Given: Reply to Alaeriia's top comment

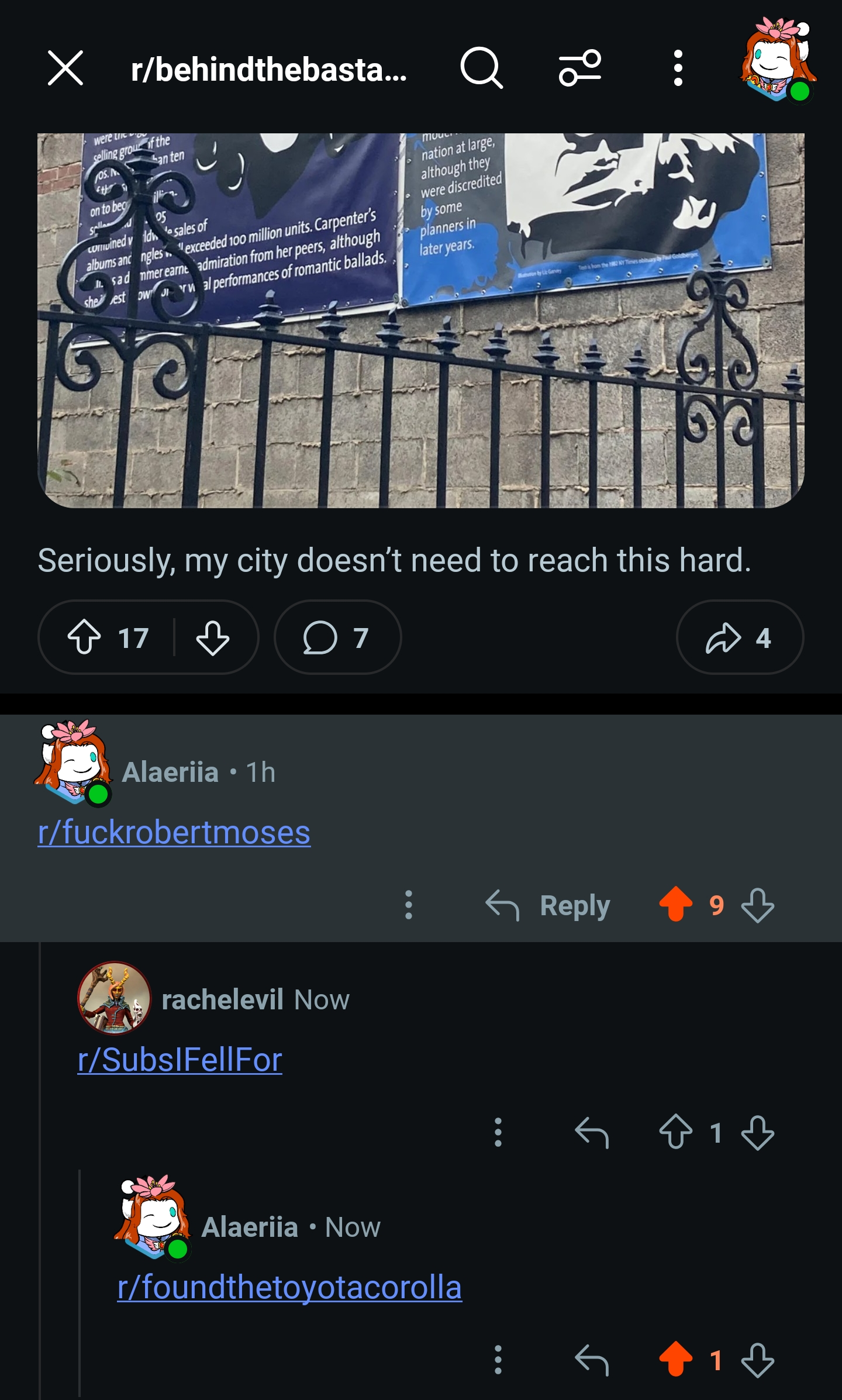Looking at the screenshot, I should point(548,905).
